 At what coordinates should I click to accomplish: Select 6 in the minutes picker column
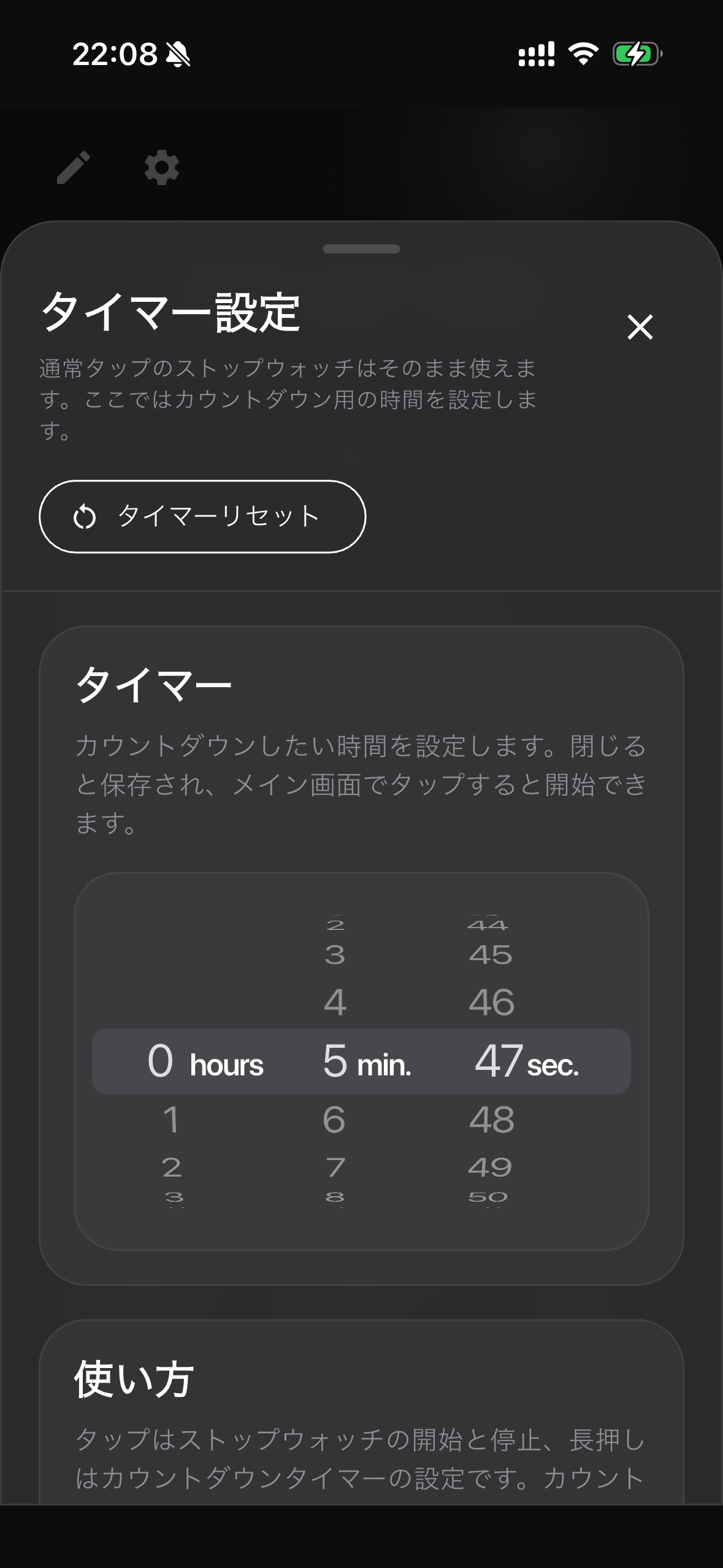(x=335, y=1118)
